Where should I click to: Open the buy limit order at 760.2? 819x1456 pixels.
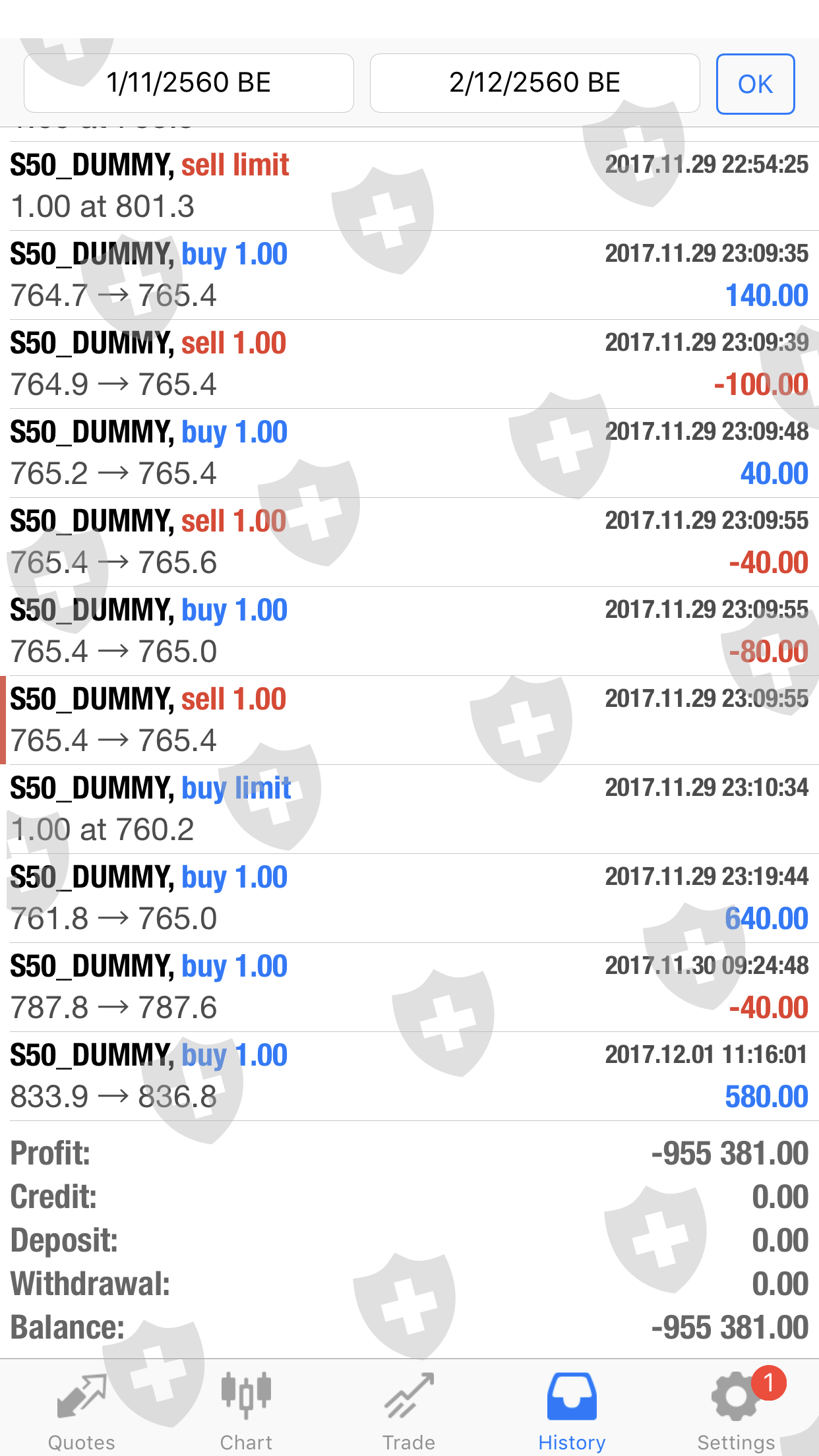coord(409,809)
